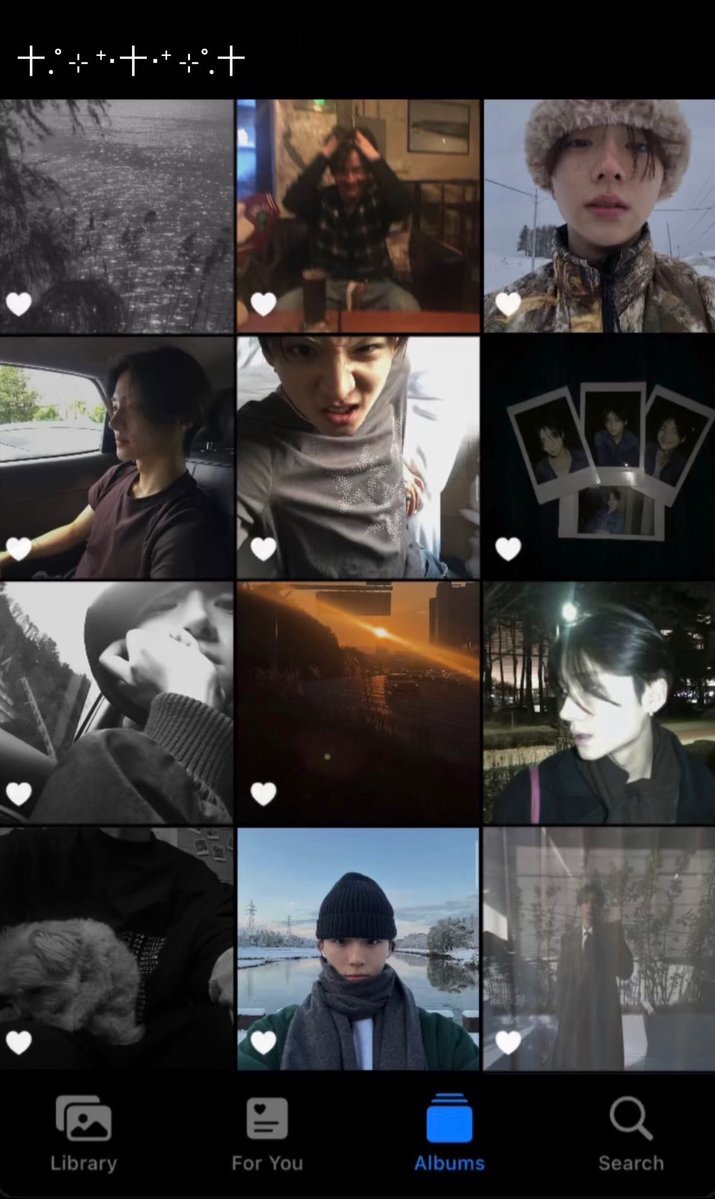This screenshot has height=1199, width=715.
Task: Open the photo of person driving a car
Action: tap(116, 457)
